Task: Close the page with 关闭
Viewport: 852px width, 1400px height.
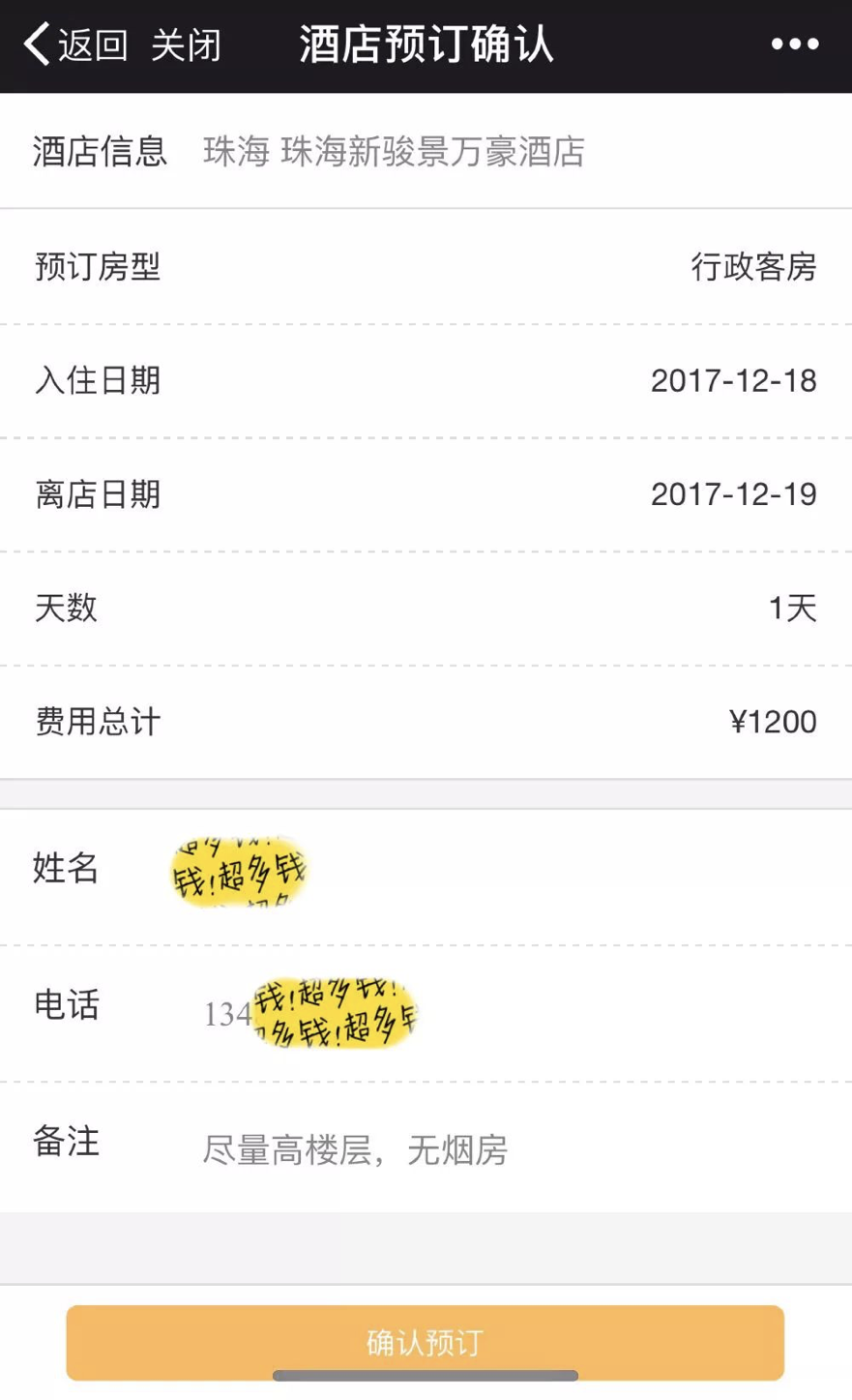Action: click(186, 45)
